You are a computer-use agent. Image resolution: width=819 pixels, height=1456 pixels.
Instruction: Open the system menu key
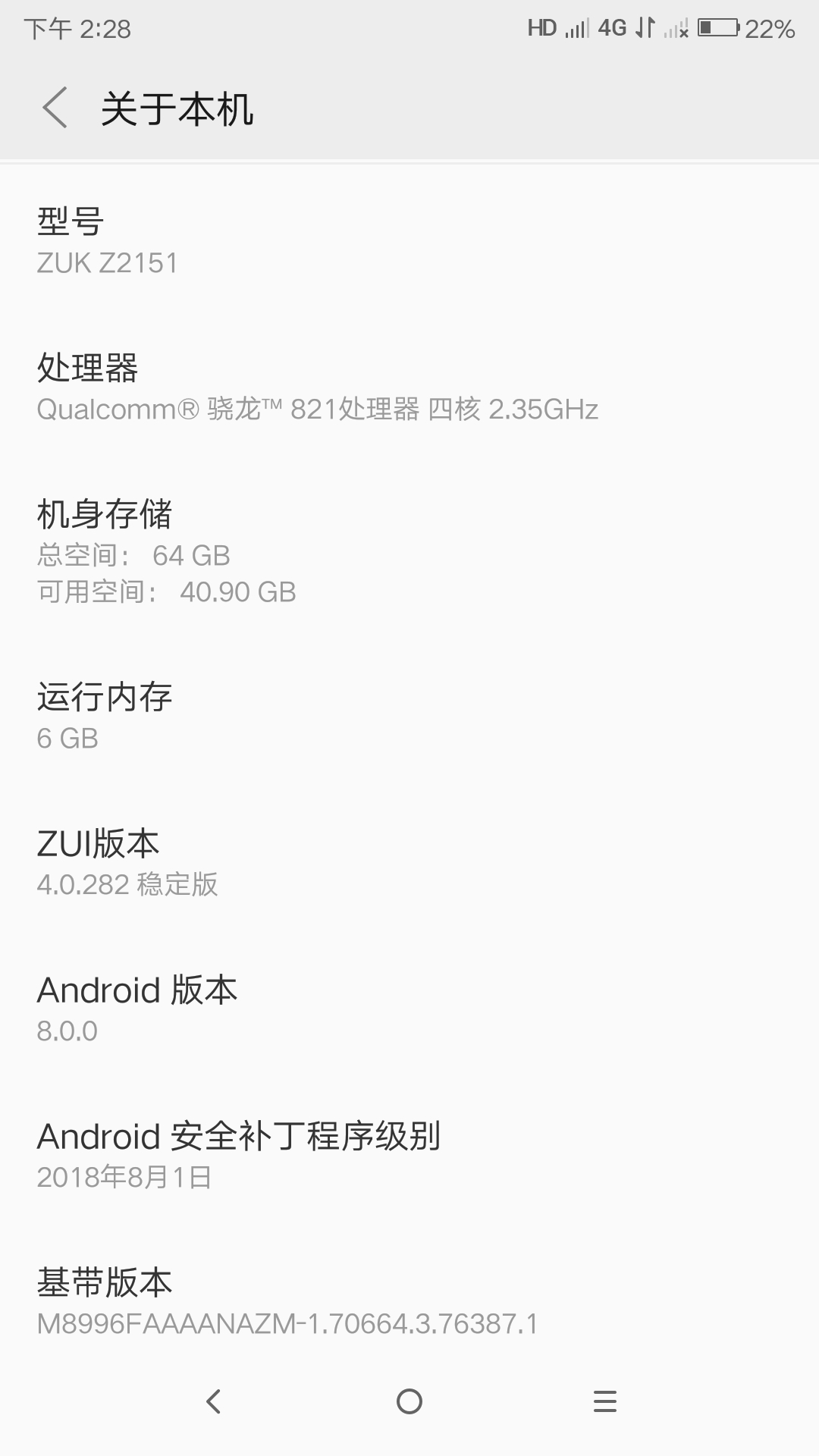click(604, 1401)
